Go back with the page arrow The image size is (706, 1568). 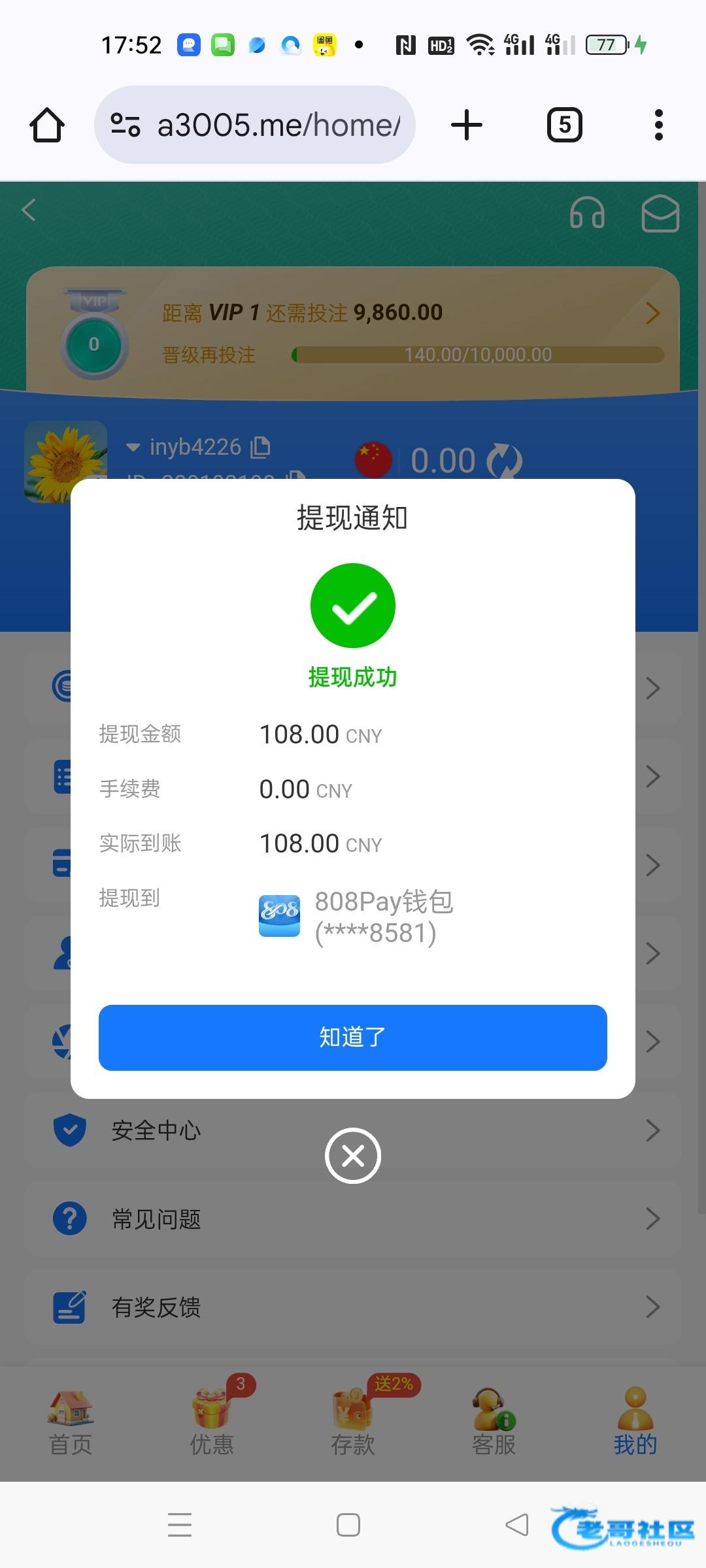(29, 210)
